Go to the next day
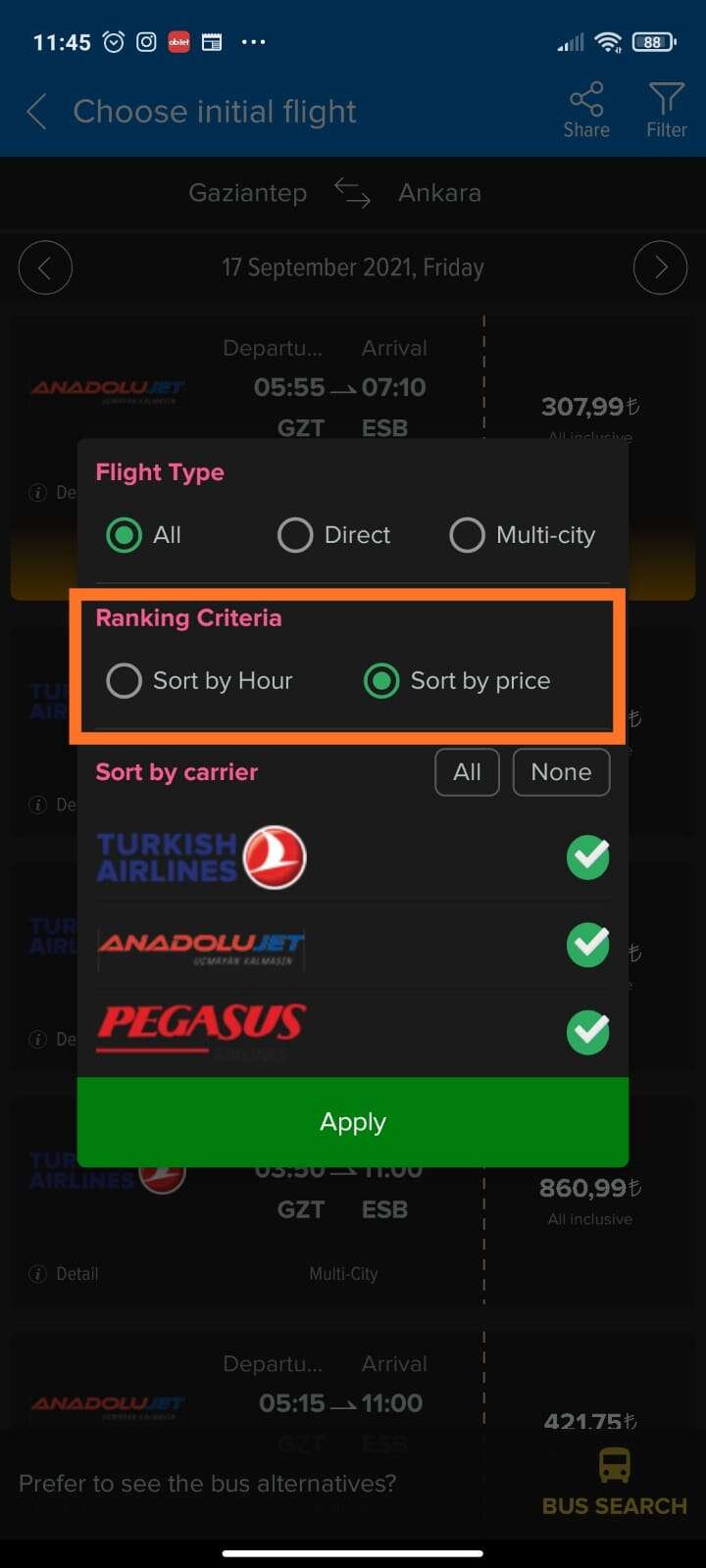The height and width of the screenshot is (1568, 706). [x=661, y=268]
